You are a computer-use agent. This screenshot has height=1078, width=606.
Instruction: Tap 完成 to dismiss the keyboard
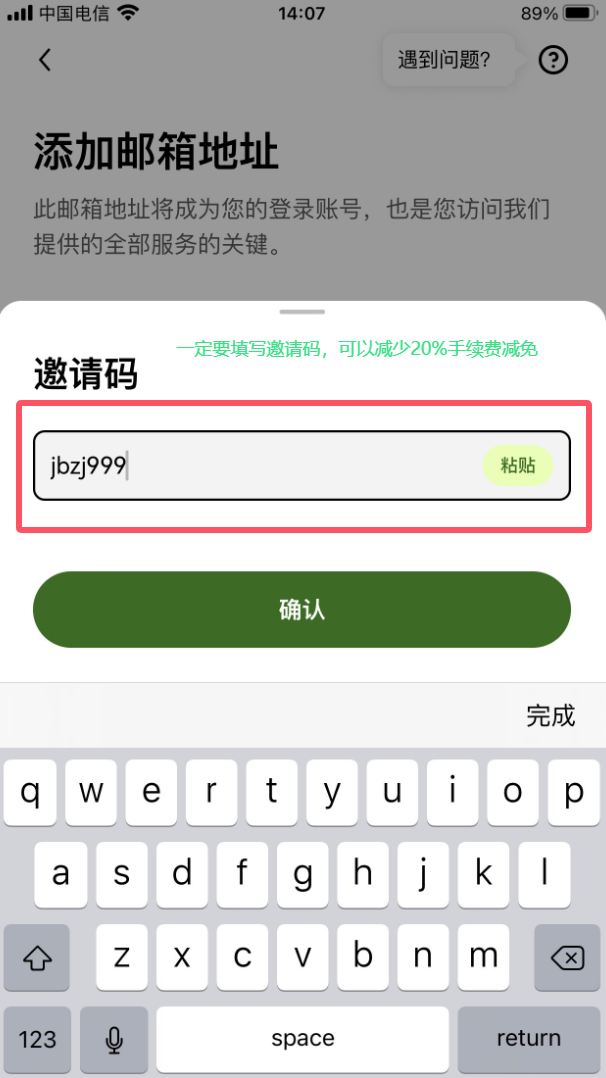(550, 715)
